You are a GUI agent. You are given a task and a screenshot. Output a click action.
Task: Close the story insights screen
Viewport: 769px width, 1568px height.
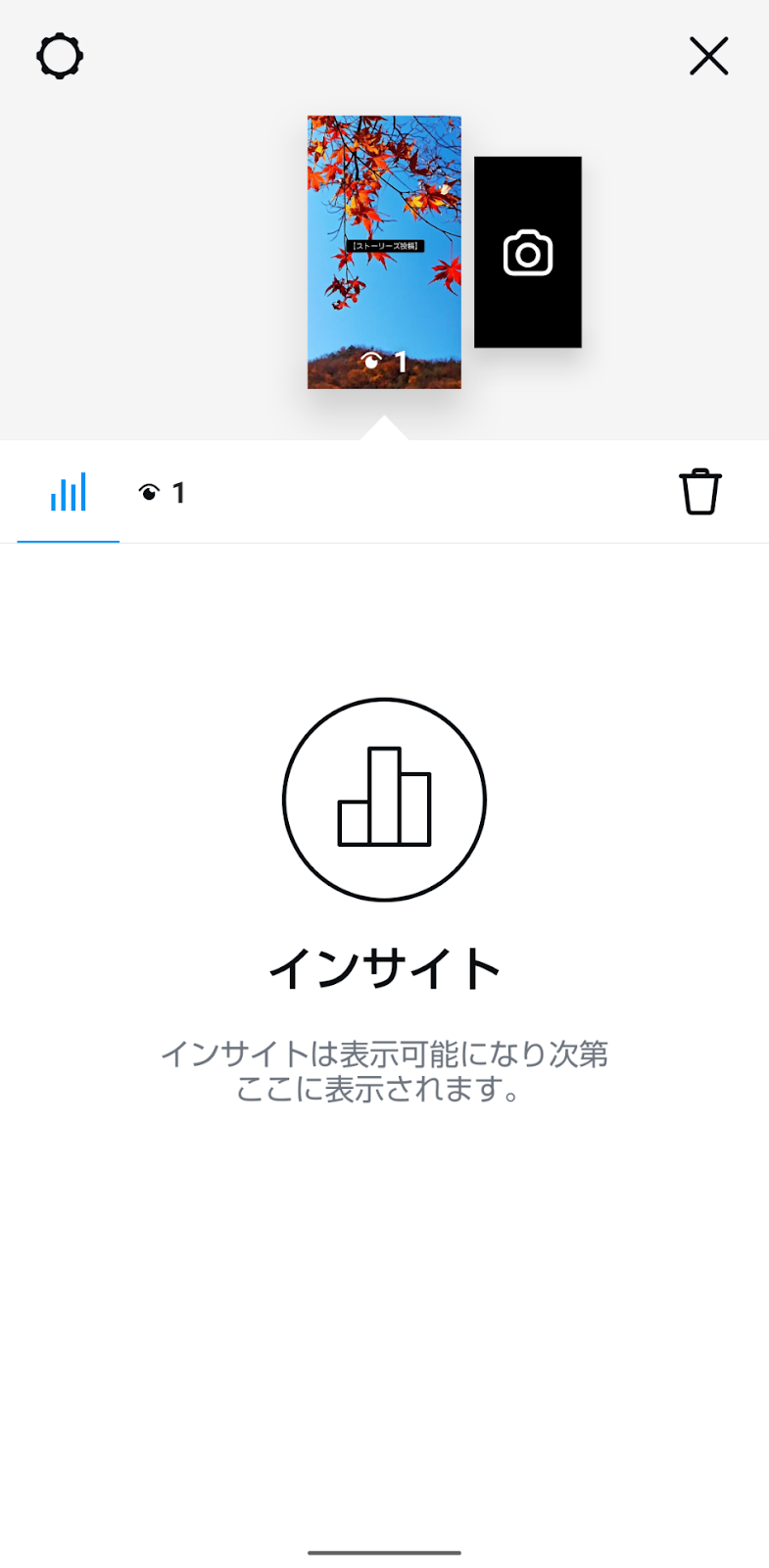coord(708,56)
